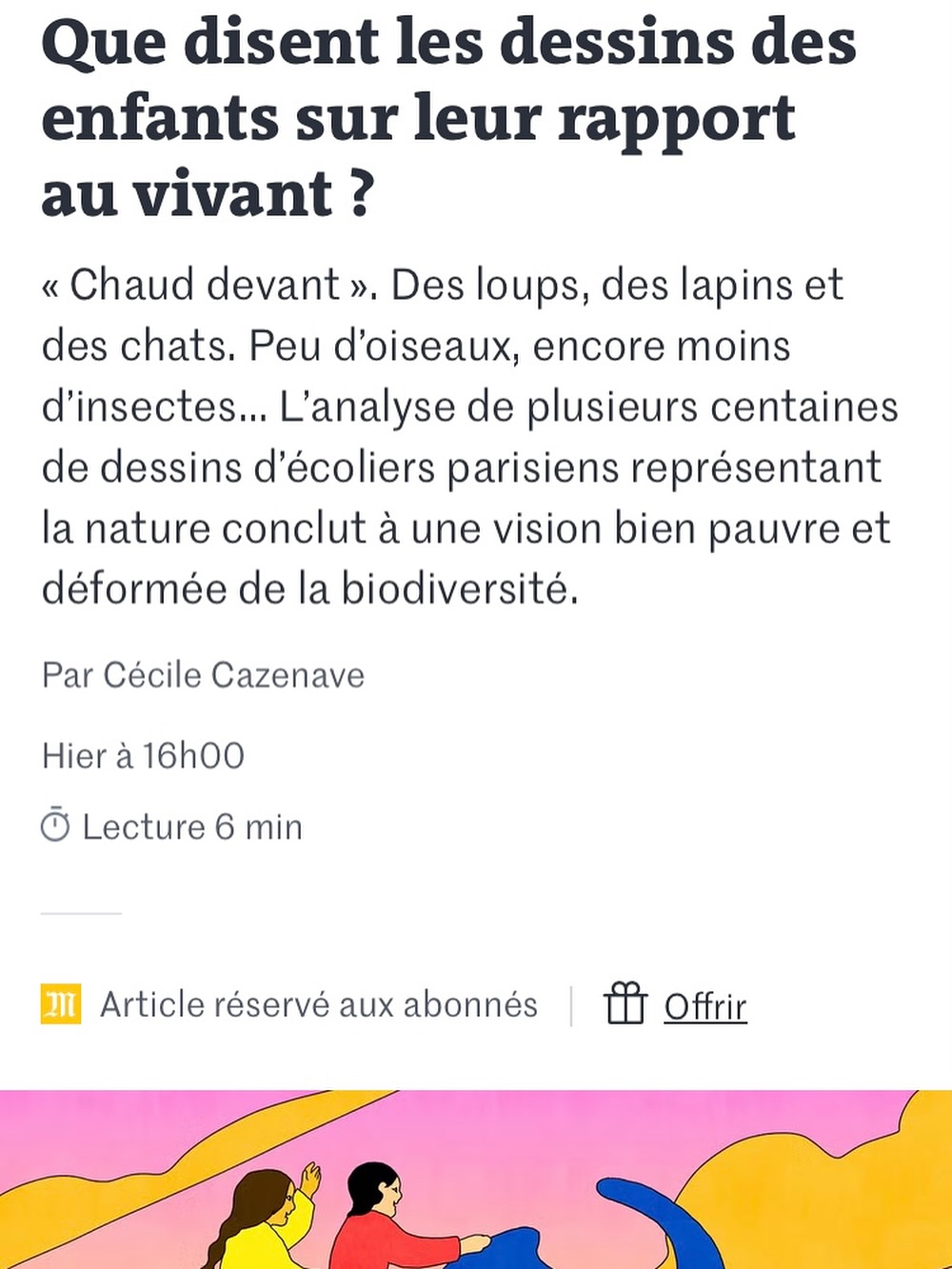Viewport: 952px width, 1269px height.
Task: Tap the gift box lid in the Offrir icon
Action: (x=625, y=994)
